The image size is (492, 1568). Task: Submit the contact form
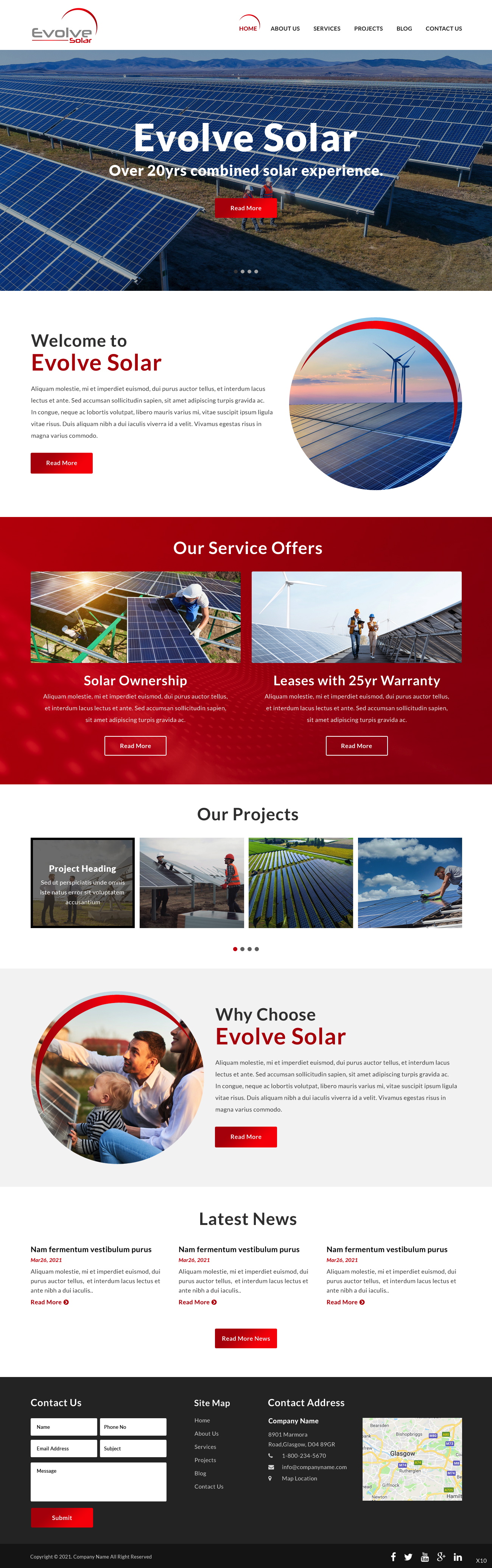point(61,1517)
